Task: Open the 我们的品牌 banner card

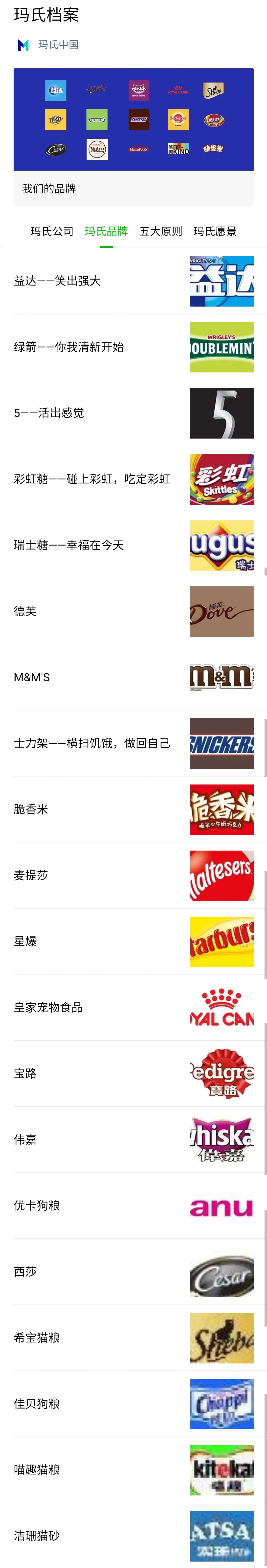Action: pos(133,136)
